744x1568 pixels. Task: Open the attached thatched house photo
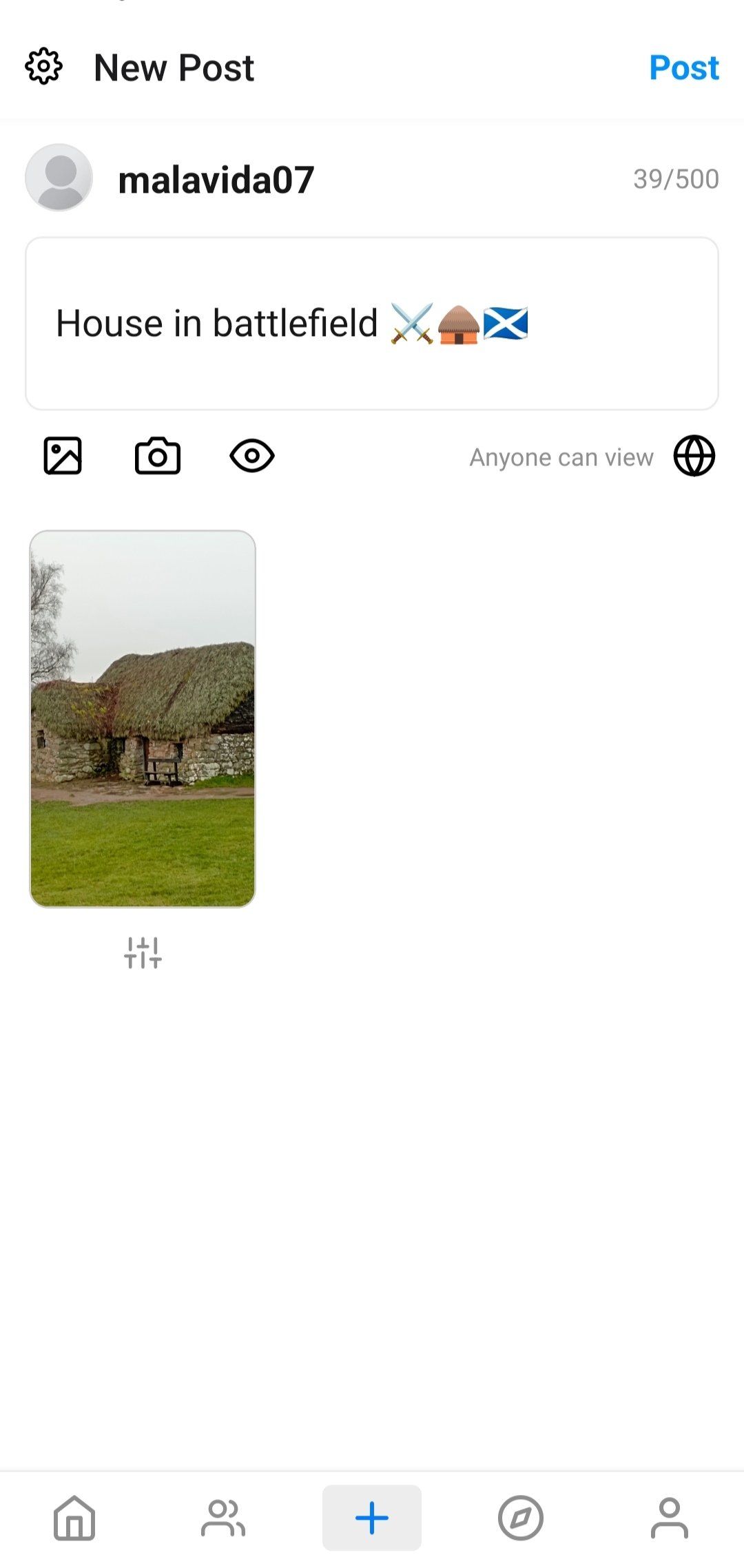[x=143, y=718]
